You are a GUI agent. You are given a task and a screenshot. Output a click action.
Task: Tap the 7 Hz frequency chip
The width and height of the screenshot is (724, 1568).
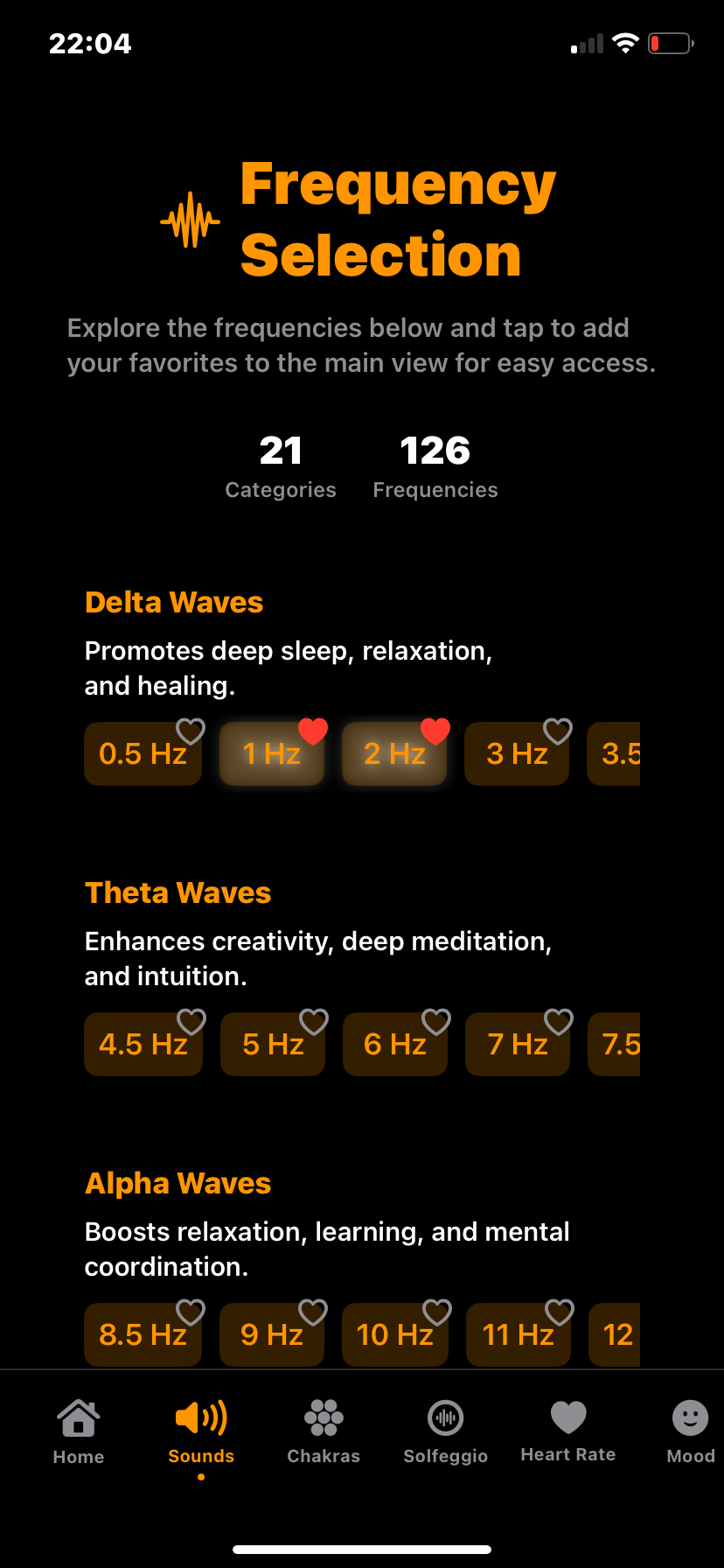click(517, 1045)
